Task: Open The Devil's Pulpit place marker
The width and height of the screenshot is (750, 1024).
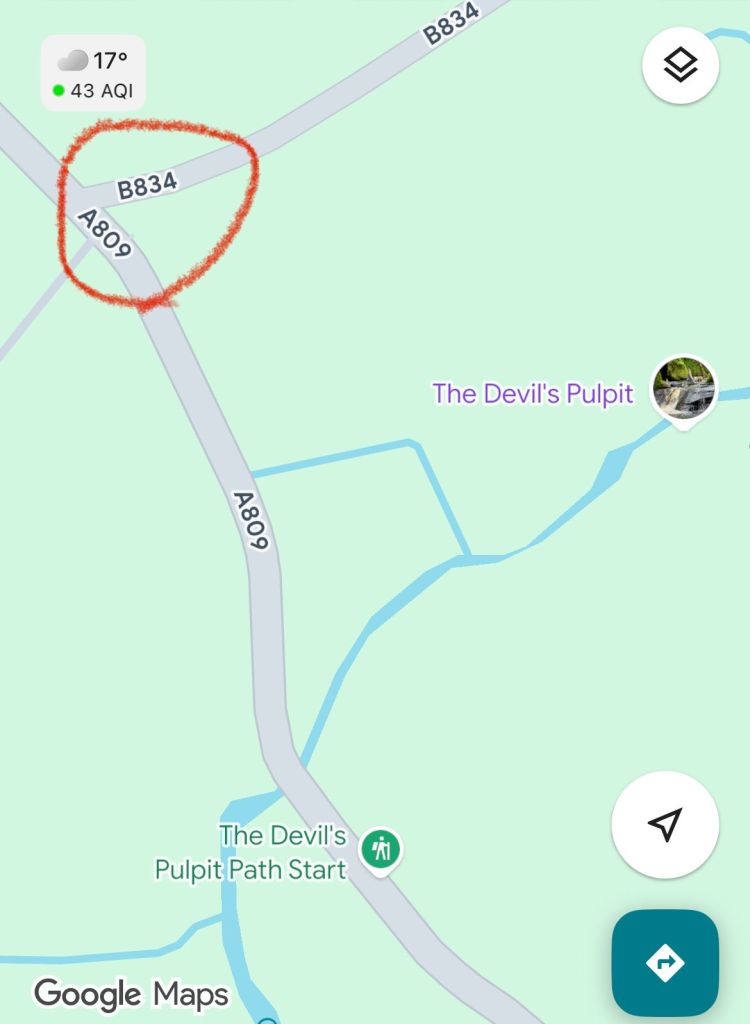Action: coord(684,389)
